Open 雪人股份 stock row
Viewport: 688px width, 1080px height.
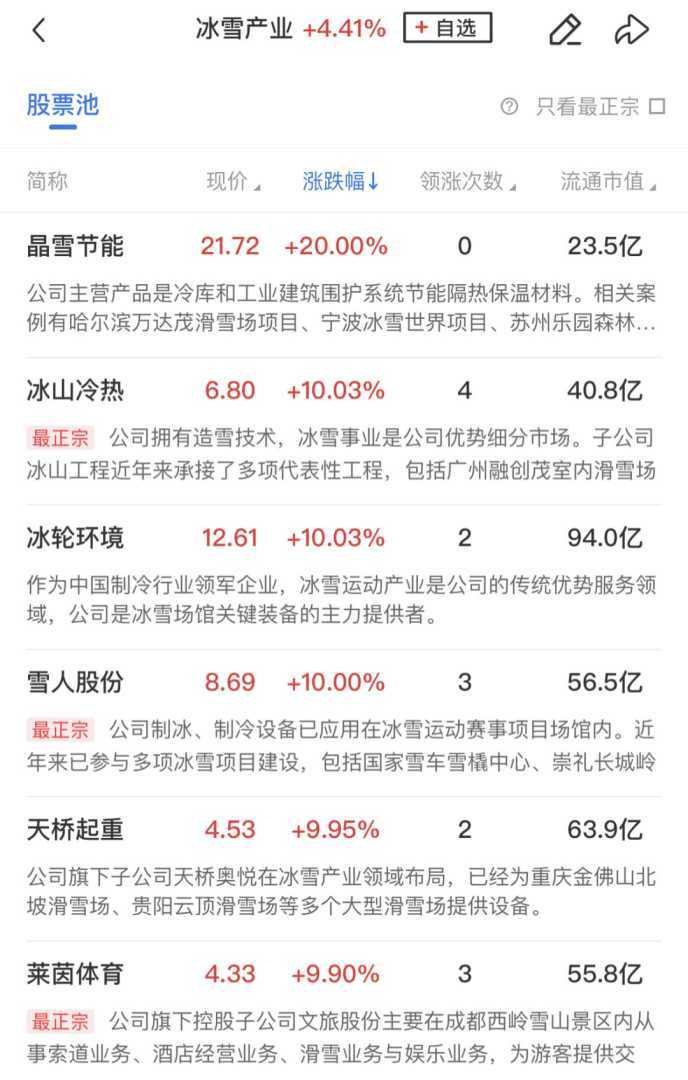pyautogui.click(x=76, y=683)
